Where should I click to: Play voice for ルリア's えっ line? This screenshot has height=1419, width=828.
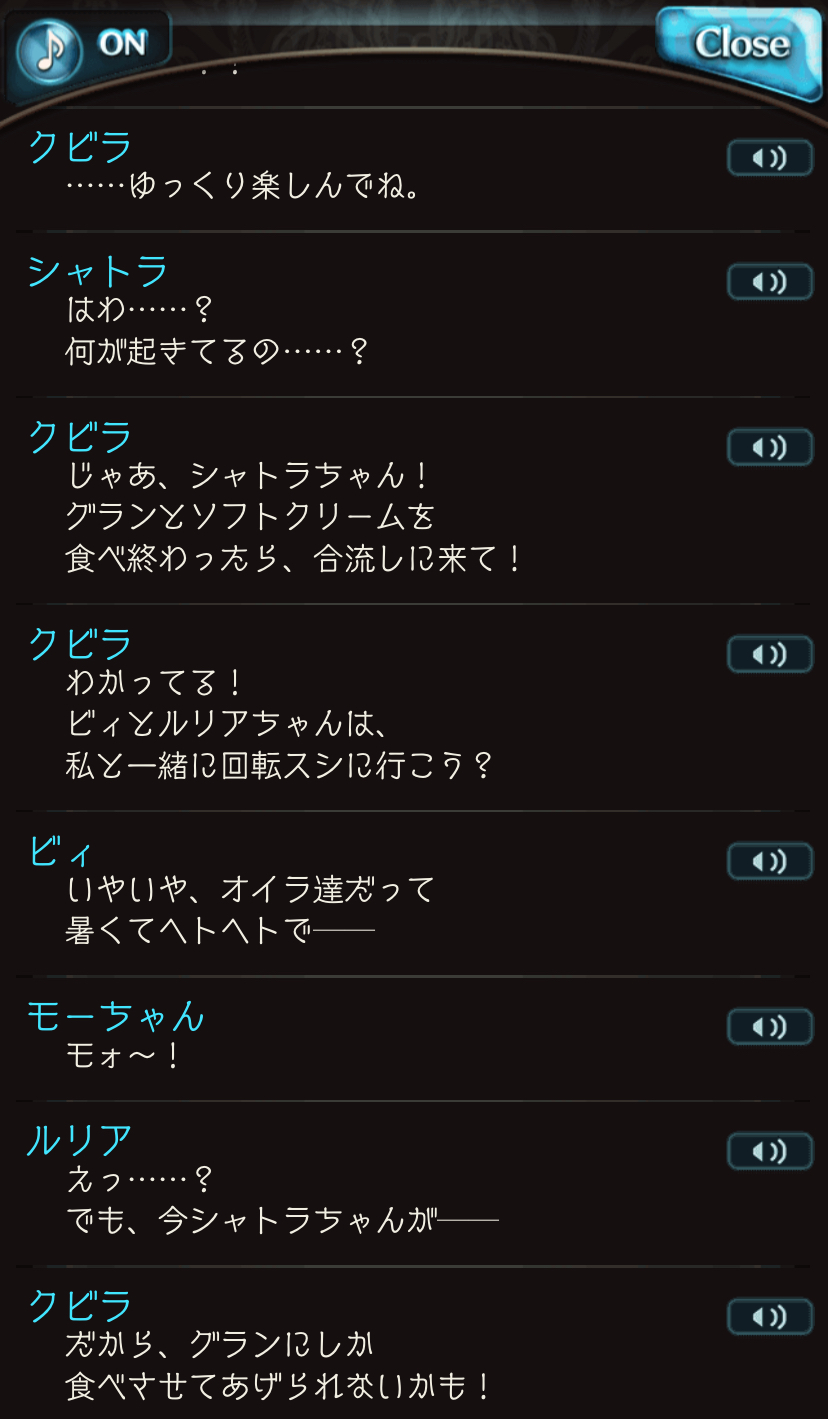[769, 1151]
